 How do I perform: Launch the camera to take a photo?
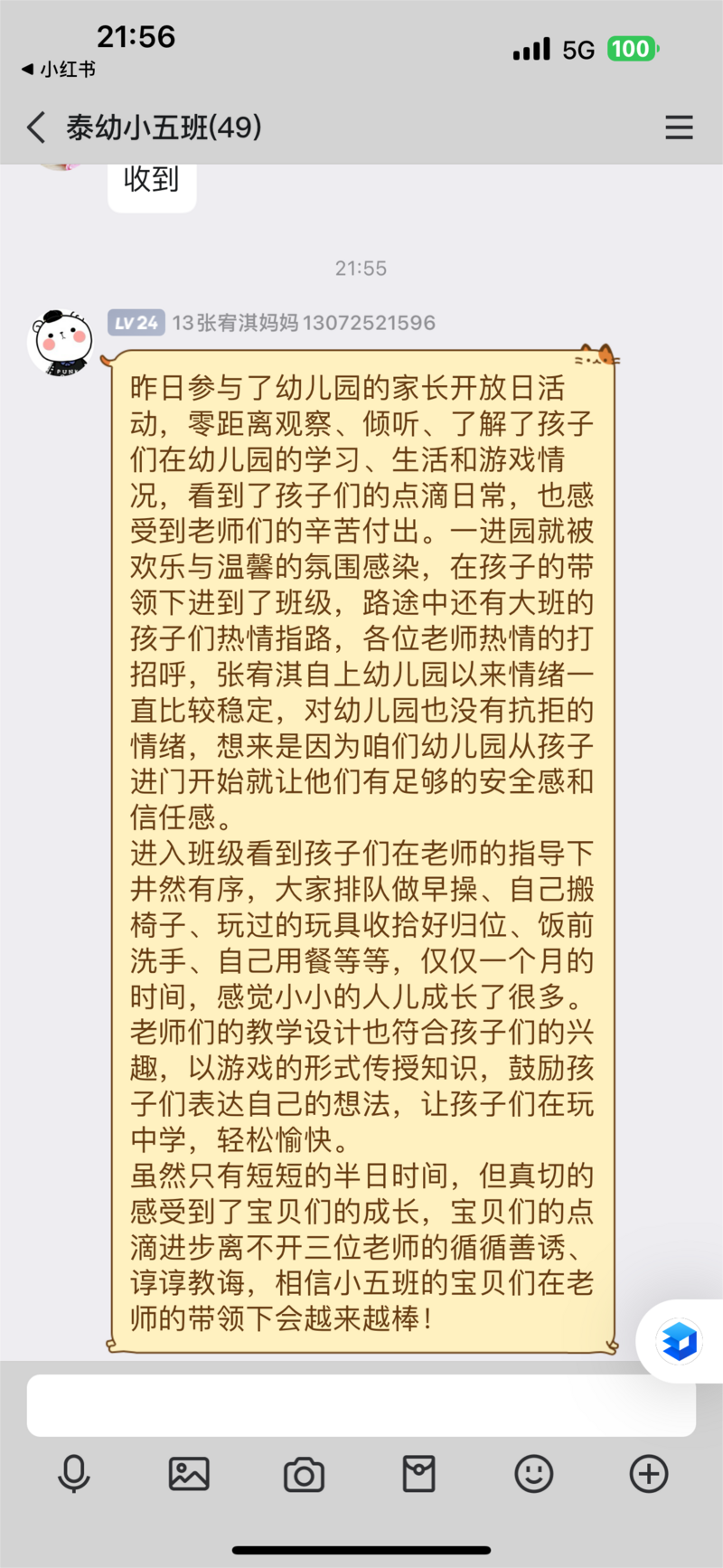304,1474
